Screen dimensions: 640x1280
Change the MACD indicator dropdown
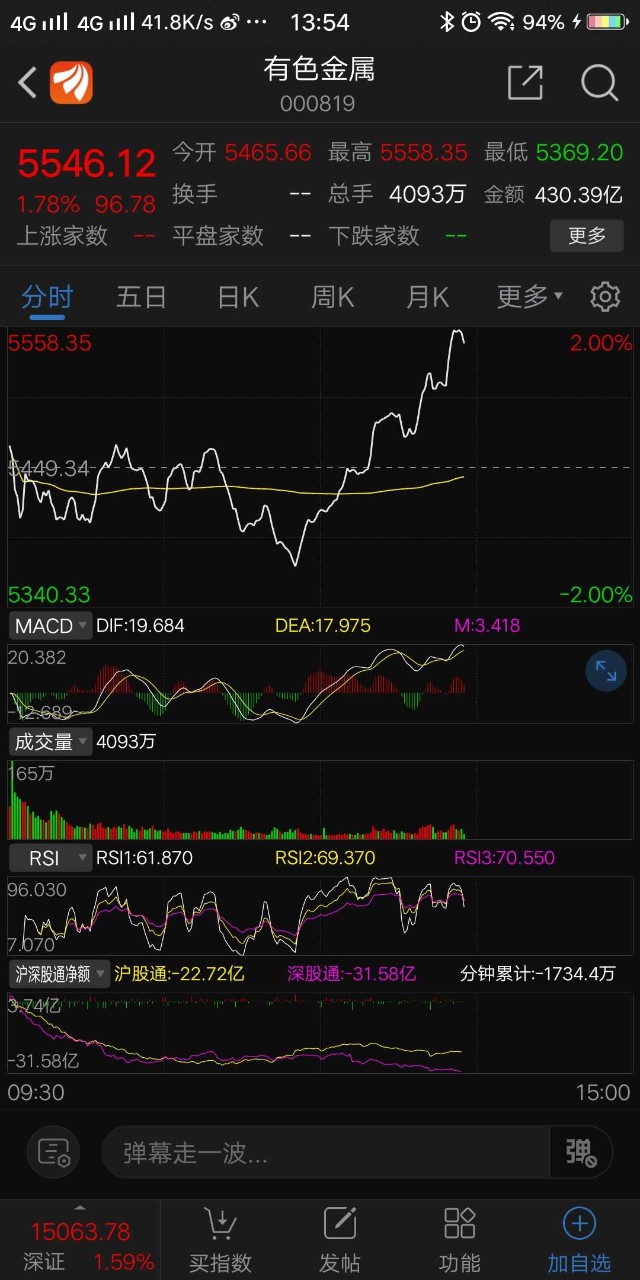pyautogui.click(x=50, y=626)
